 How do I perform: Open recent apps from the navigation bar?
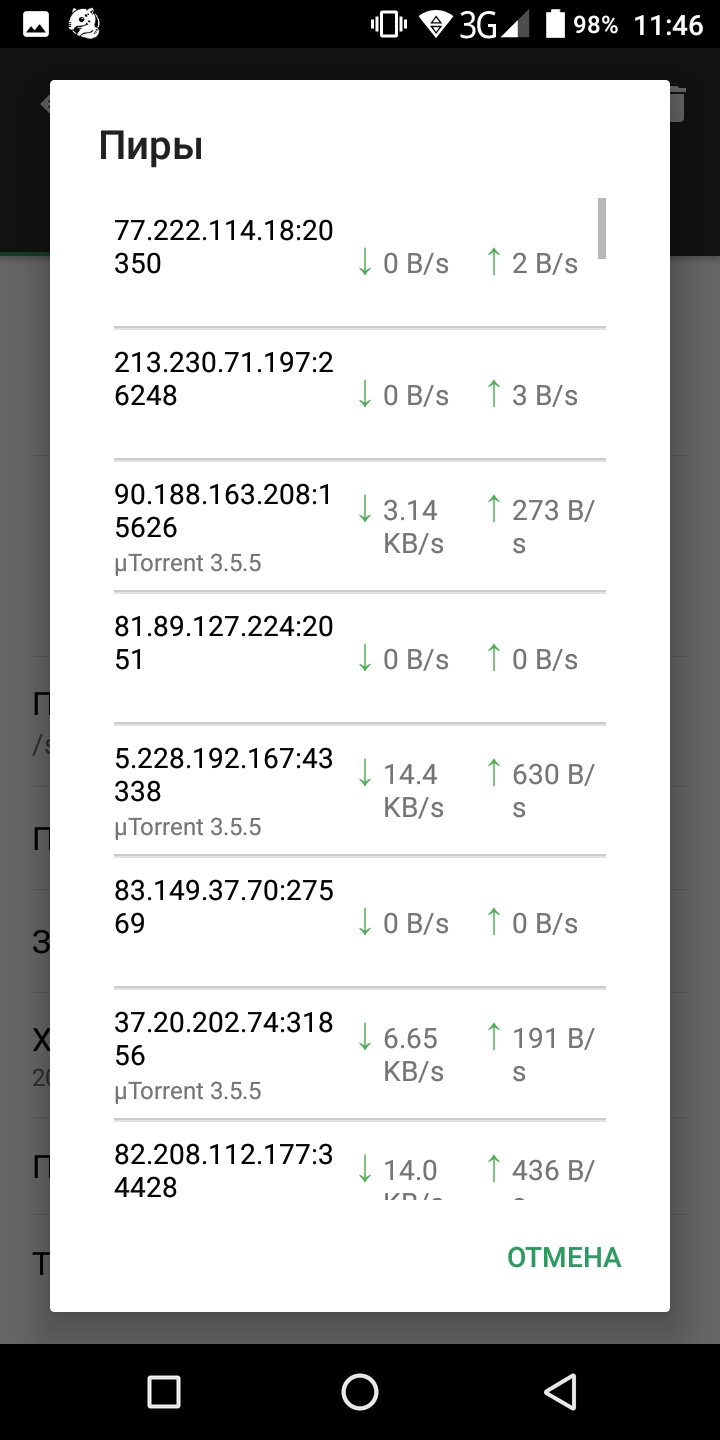point(163,1392)
